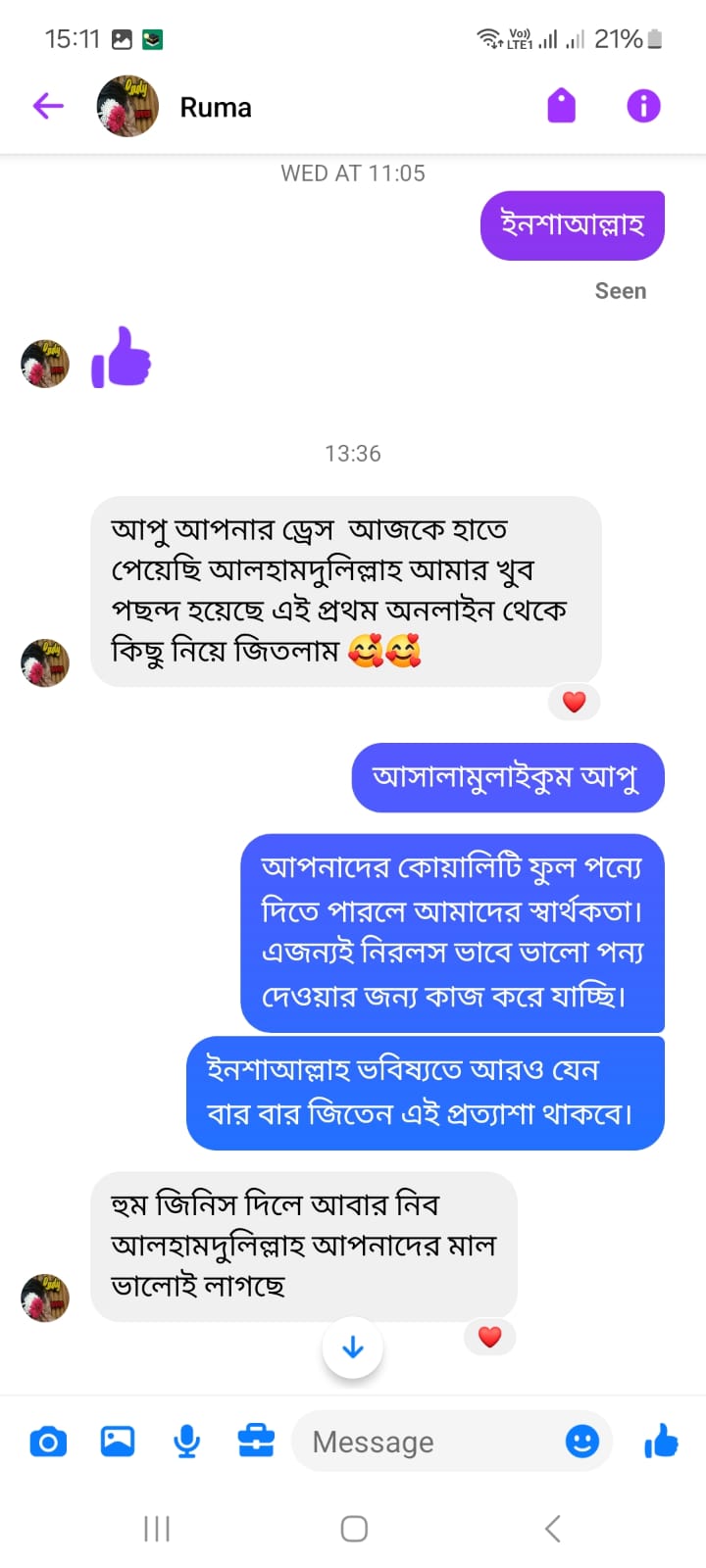This screenshot has height=1568, width=706.
Task: Open Ruma's profile picture in header
Action: point(127,106)
